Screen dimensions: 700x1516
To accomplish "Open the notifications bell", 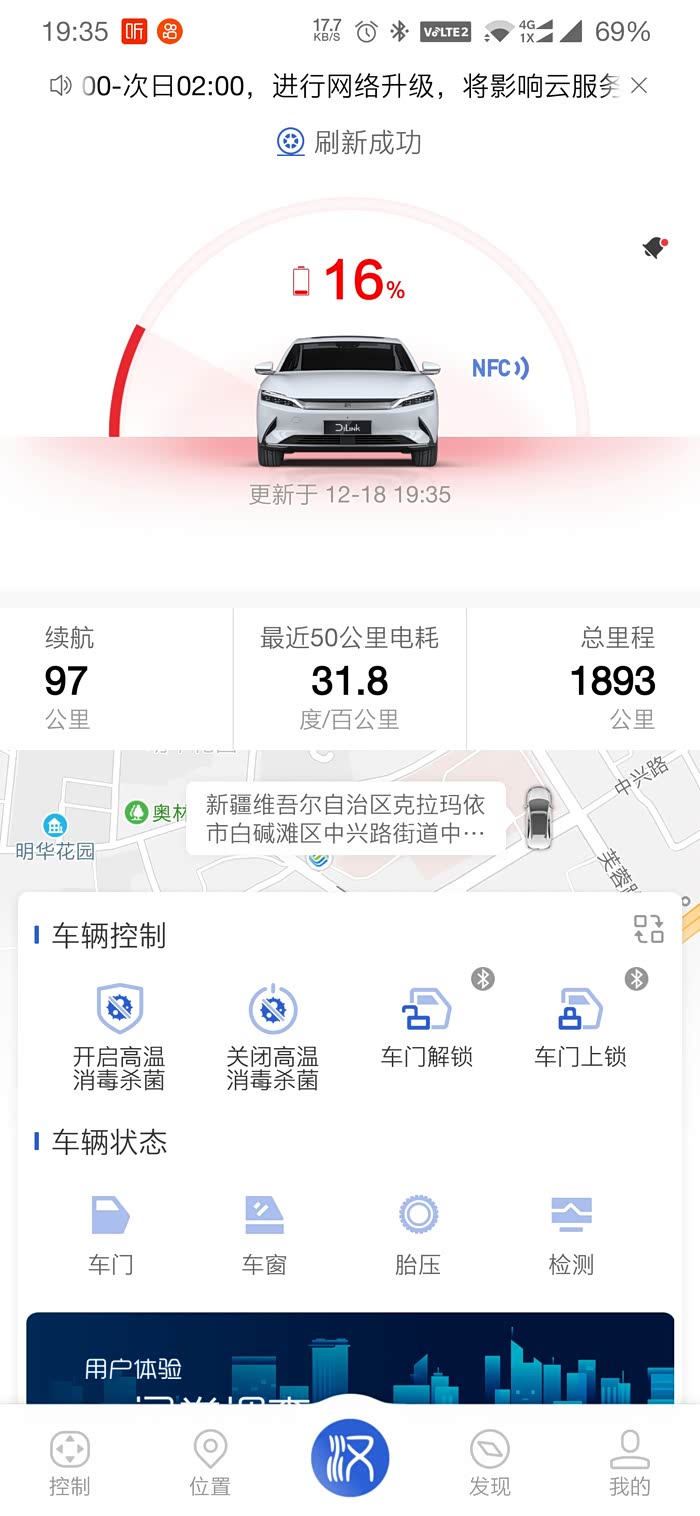I will click(x=654, y=249).
